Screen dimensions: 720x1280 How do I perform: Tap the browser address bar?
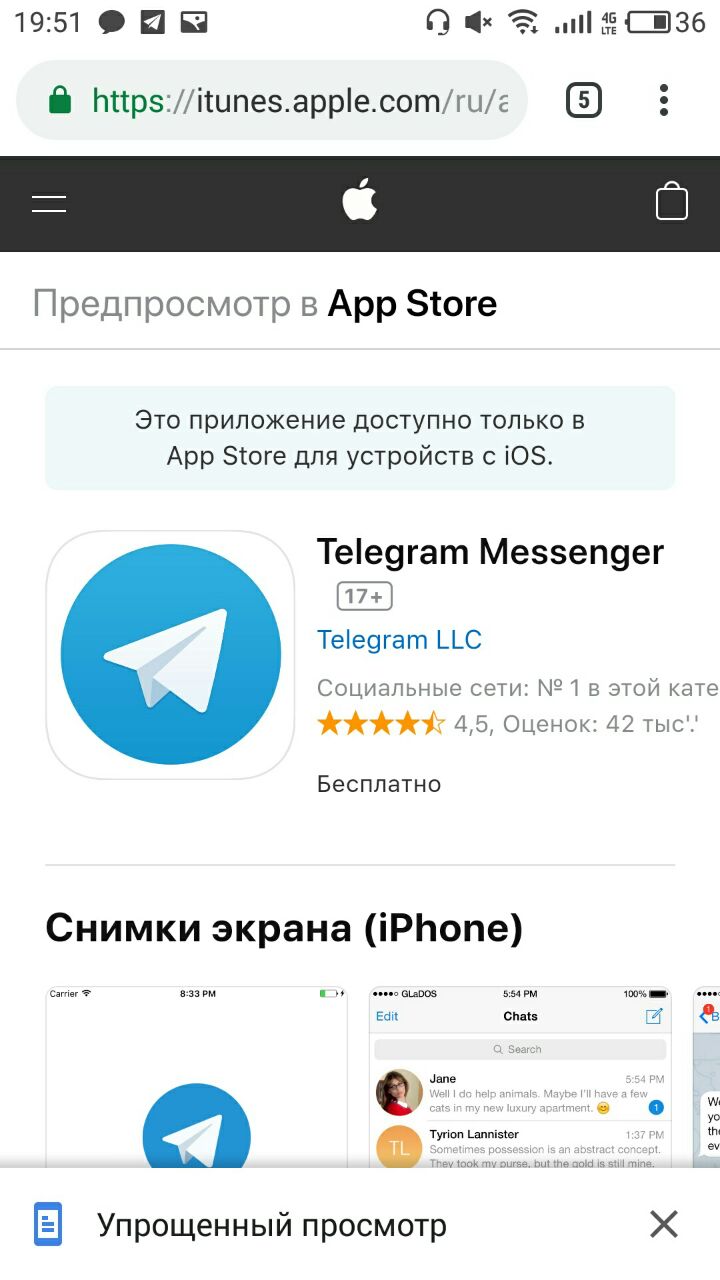(290, 101)
